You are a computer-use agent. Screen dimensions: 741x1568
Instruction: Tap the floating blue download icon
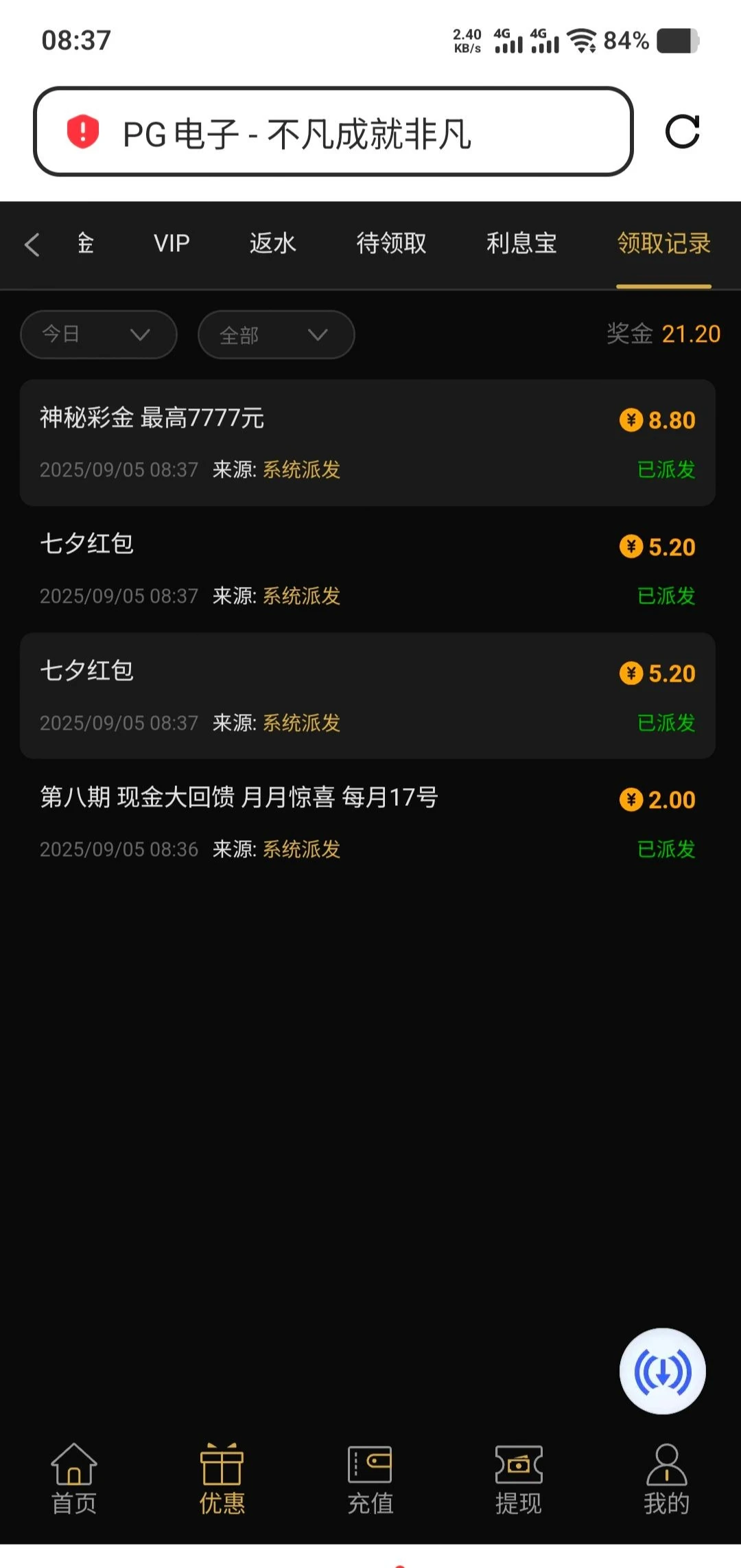coord(661,1370)
